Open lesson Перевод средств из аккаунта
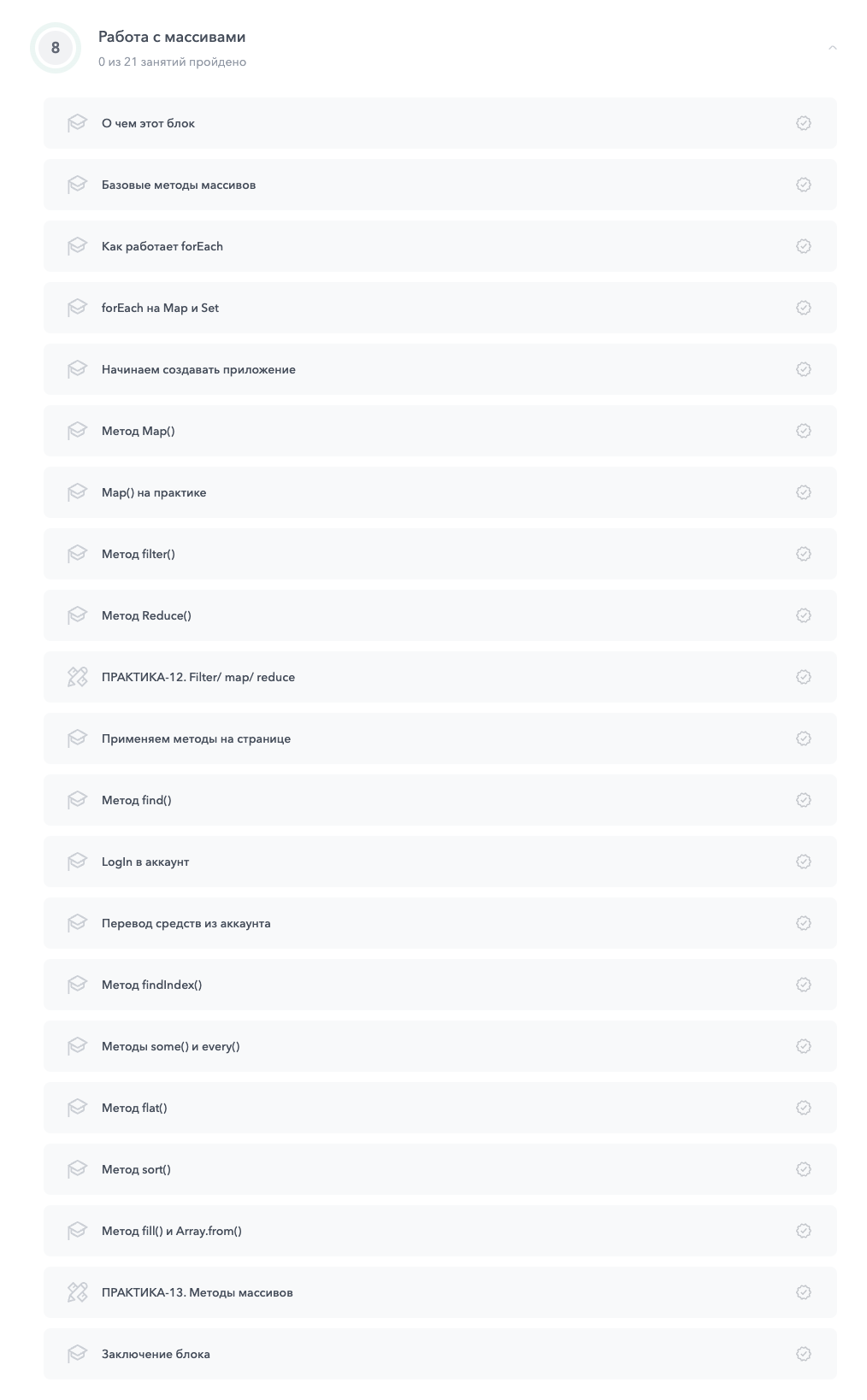Image resolution: width=867 pixels, height=1400 pixels. pos(186,923)
